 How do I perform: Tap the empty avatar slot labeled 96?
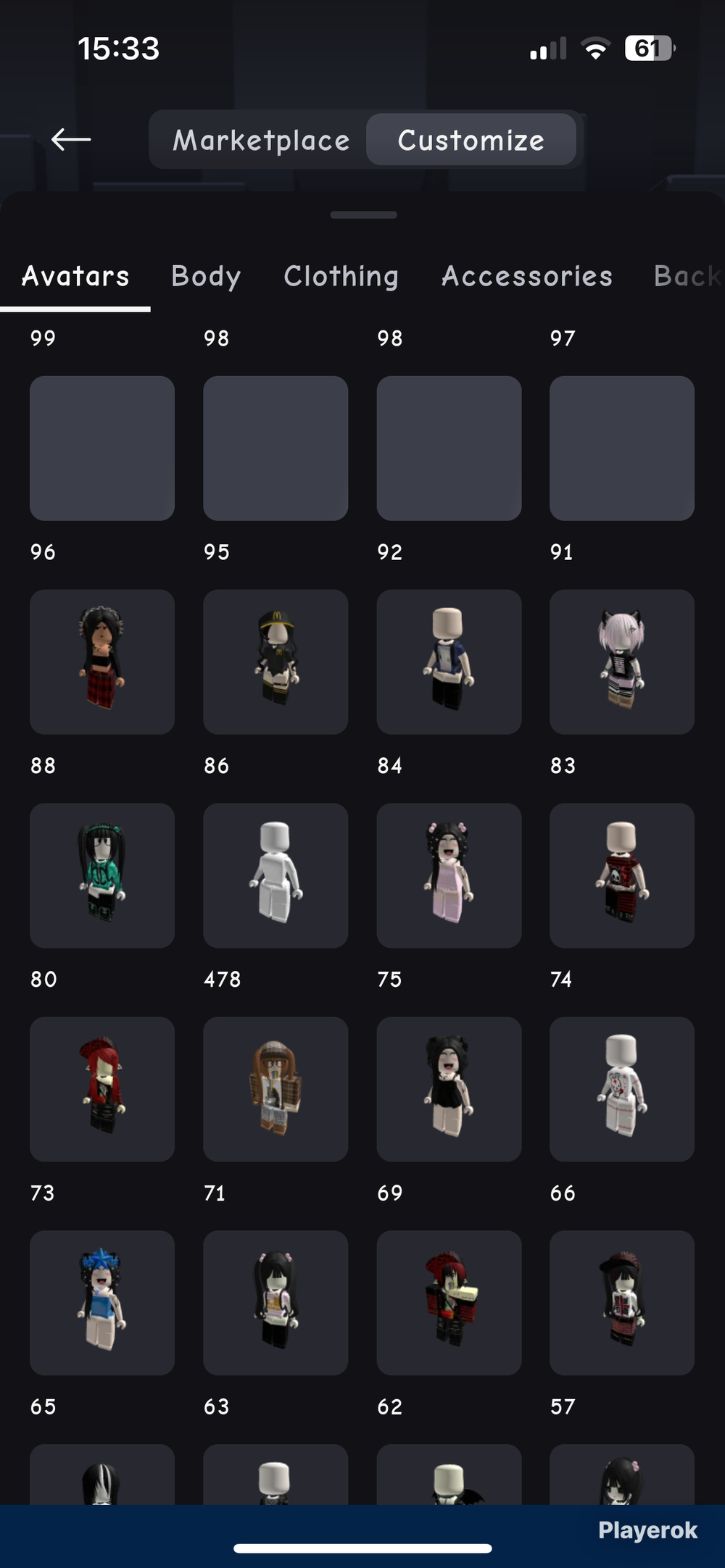point(102,448)
